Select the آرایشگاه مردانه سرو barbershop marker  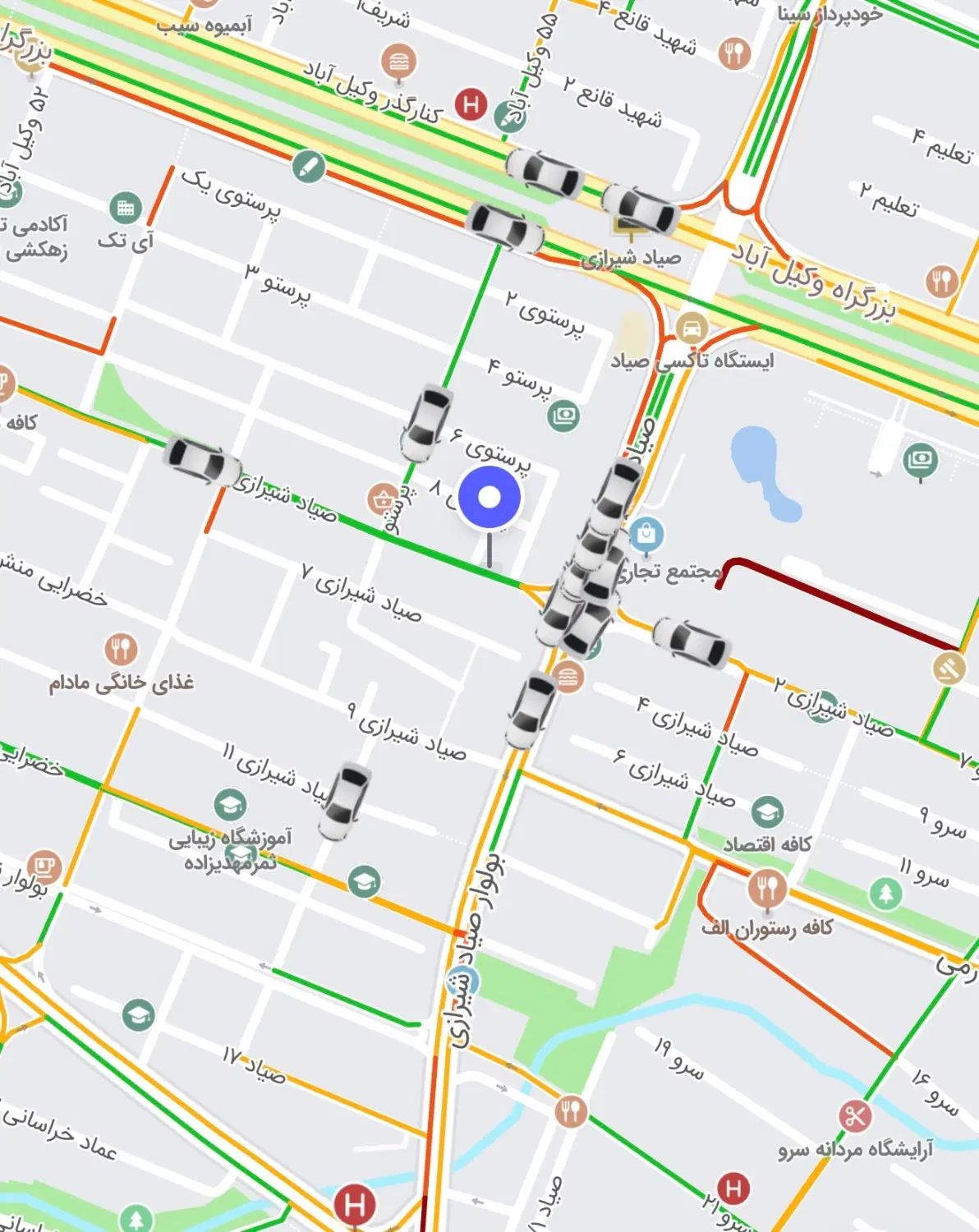click(855, 1116)
